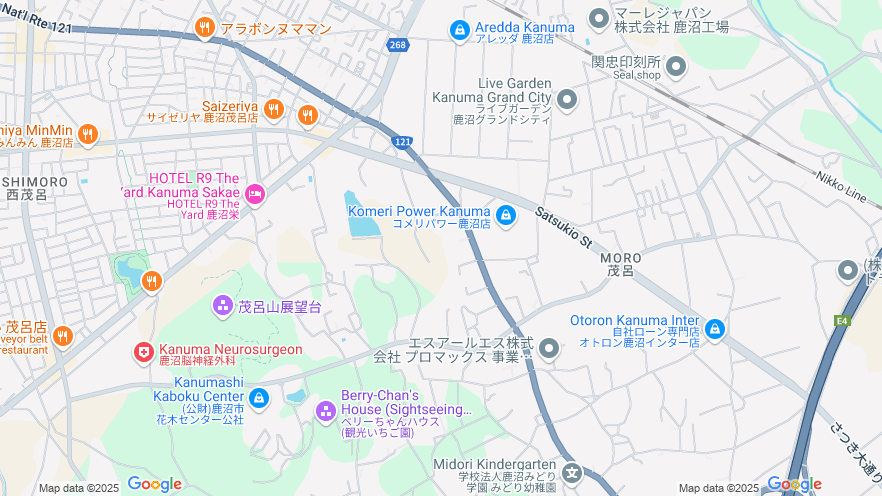Tap the conveyor belt restaurant marker
This screenshot has width=882, height=496.
(63, 336)
